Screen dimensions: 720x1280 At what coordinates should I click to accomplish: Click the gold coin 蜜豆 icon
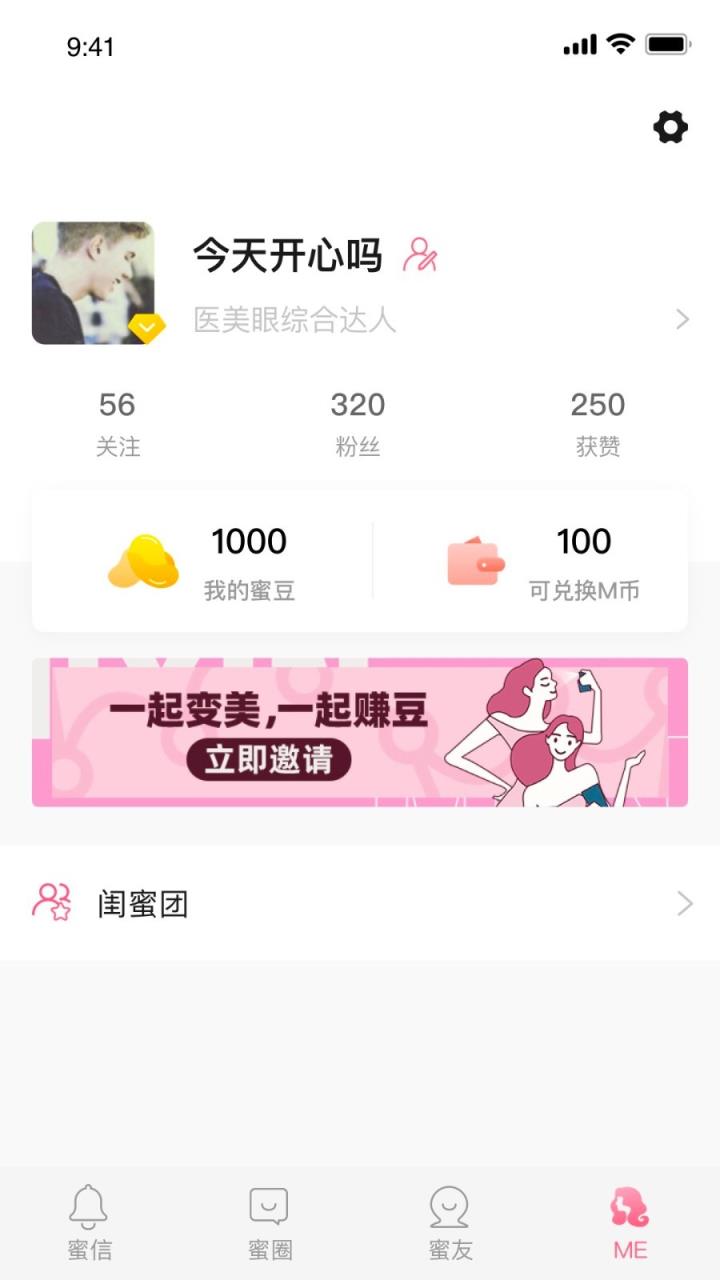[146, 561]
